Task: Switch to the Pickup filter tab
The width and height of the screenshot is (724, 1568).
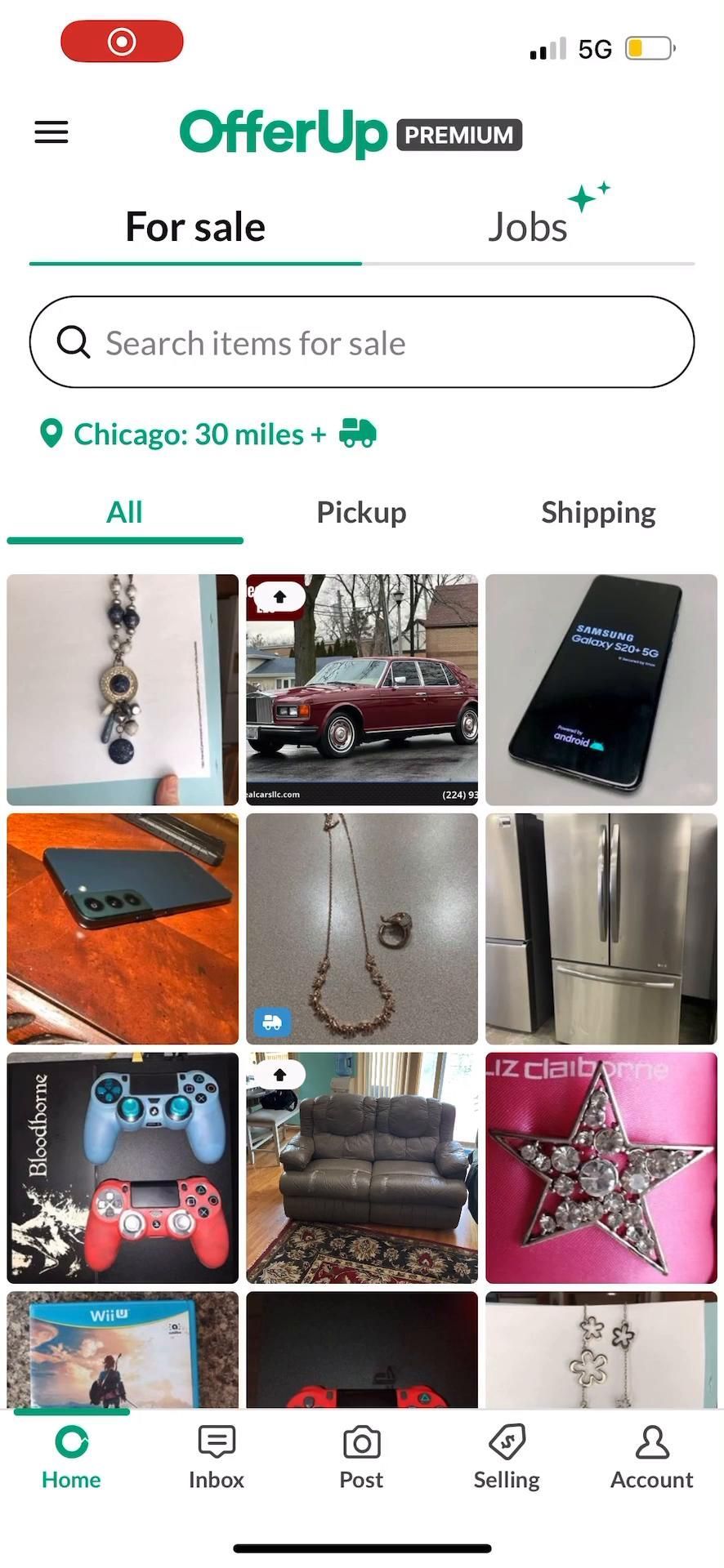Action: click(x=361, y=513)
